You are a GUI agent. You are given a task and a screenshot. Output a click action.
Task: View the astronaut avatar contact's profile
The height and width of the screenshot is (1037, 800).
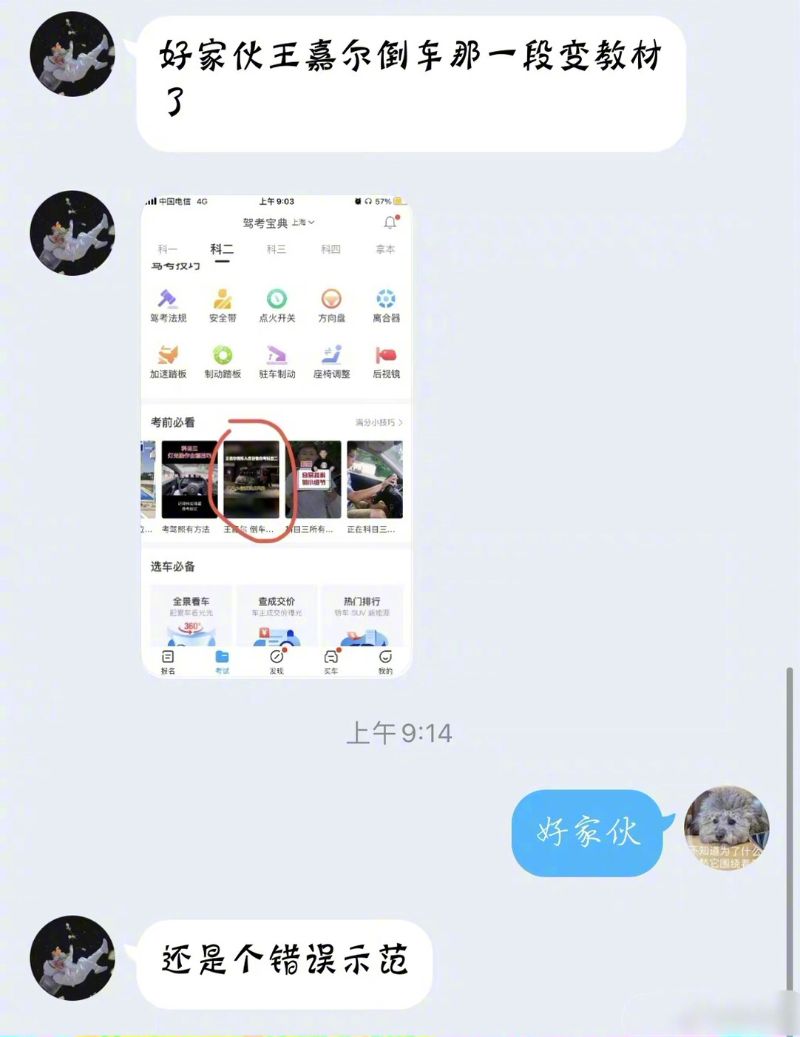(x=72, y=55)
